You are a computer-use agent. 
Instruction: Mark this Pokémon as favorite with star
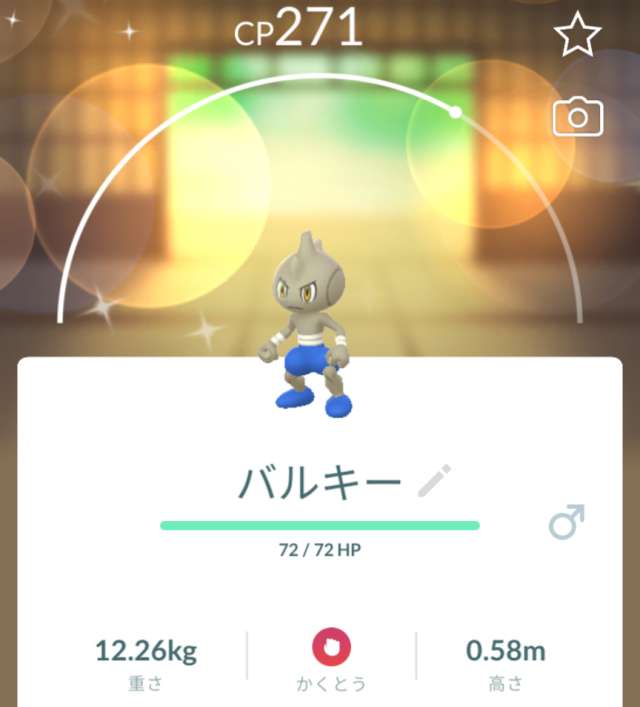pos(577,37)
